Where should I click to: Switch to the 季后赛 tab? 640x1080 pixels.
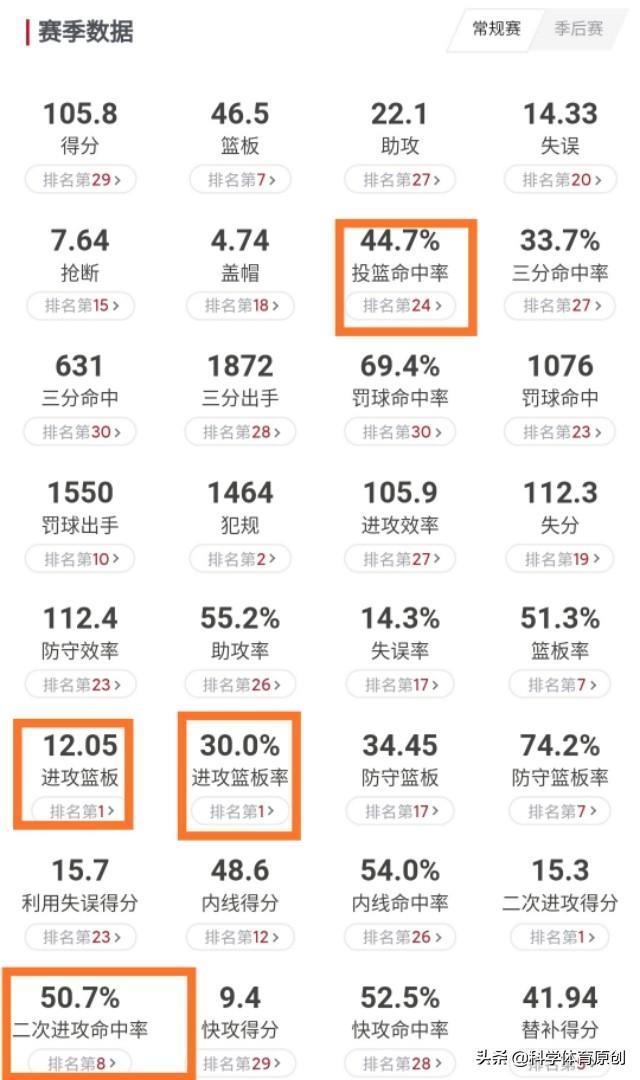pos(579,29)
